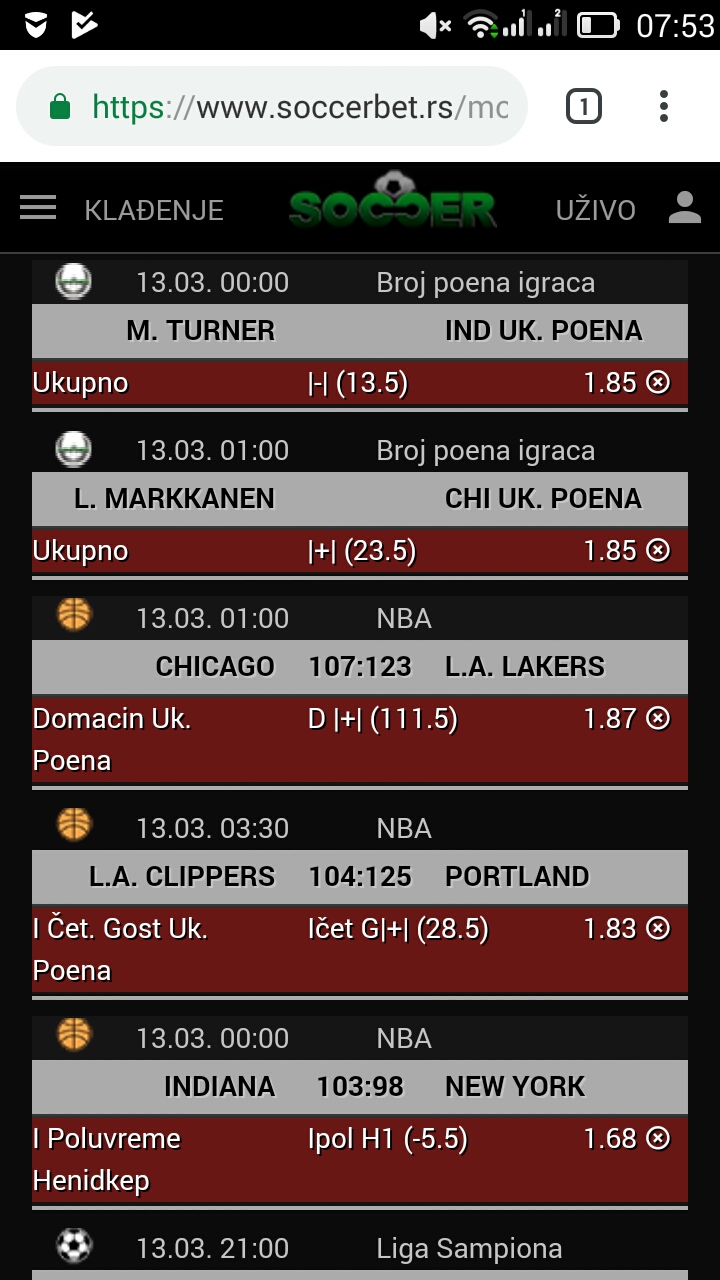
Task: Open the browser overflow menu
Action: coord(664,106)
